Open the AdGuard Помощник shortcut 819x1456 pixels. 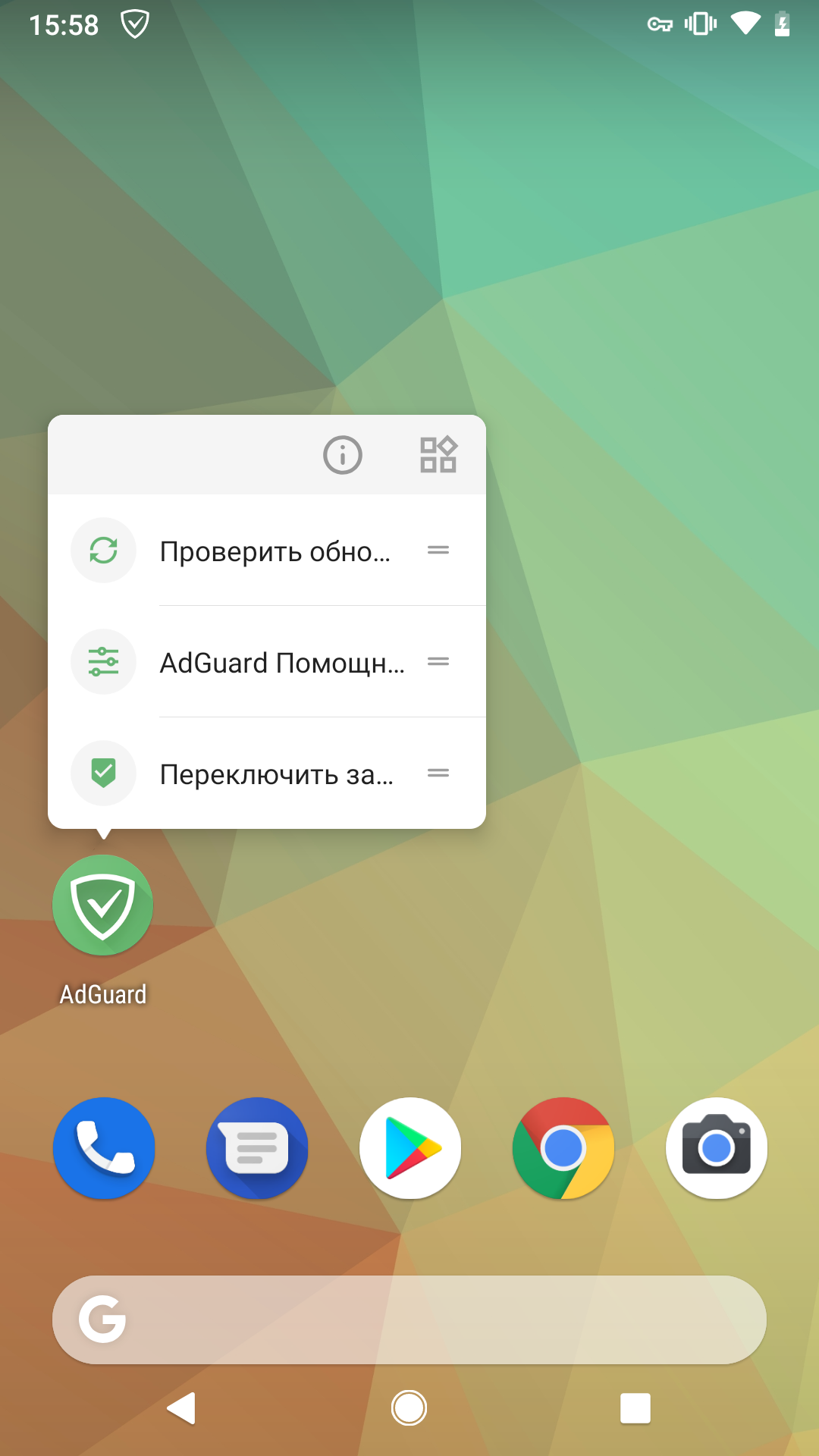coord(282,663)
